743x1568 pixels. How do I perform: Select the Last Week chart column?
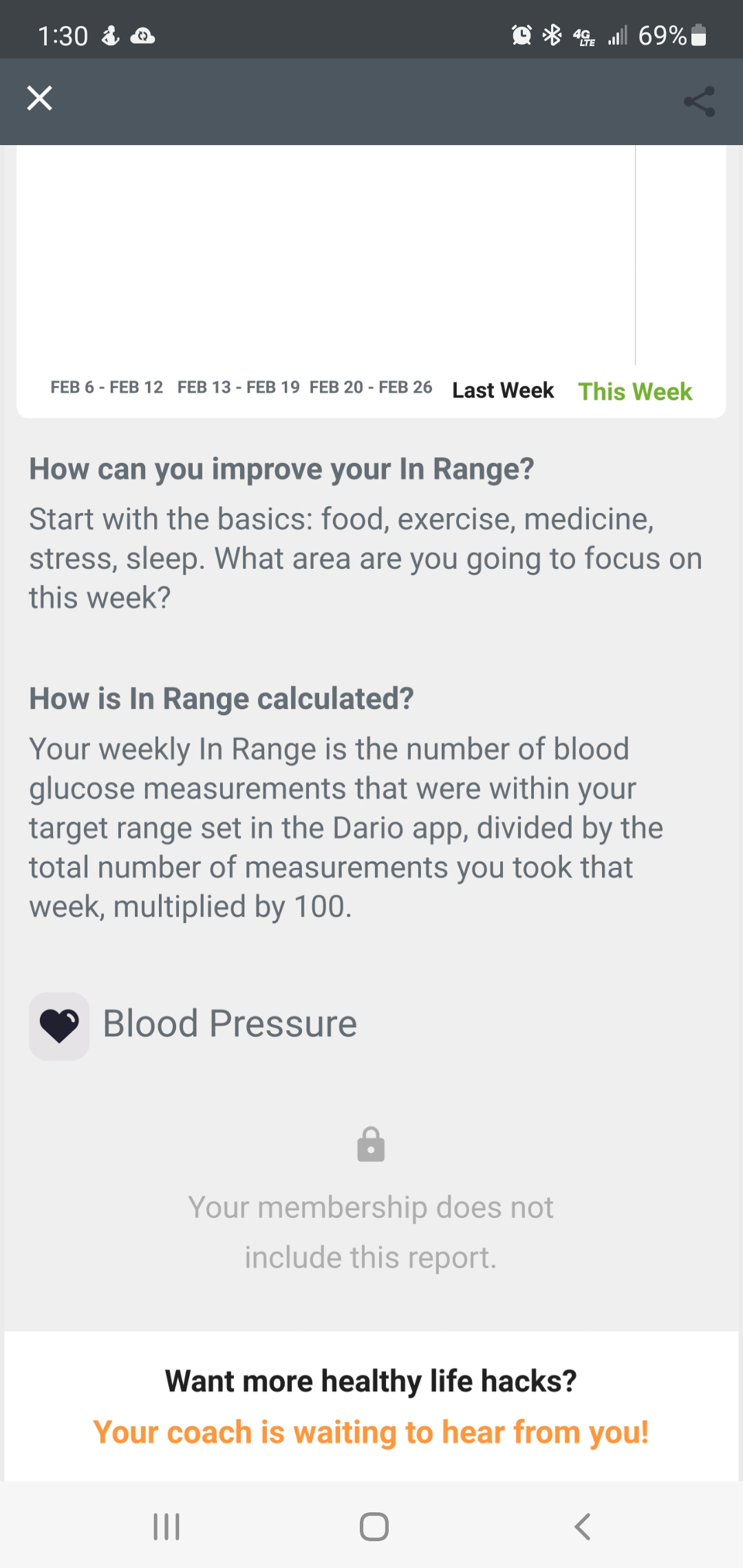click(503, 390)
